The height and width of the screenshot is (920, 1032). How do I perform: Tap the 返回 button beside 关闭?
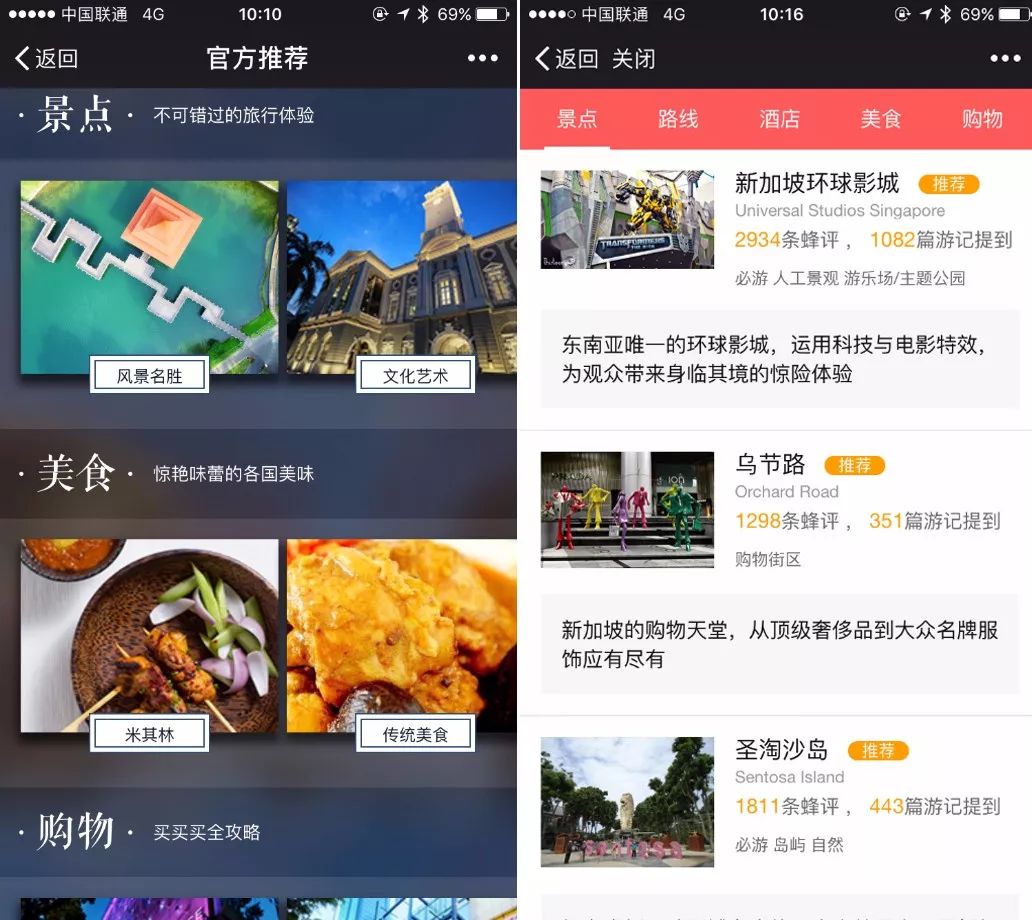point(566,59)
